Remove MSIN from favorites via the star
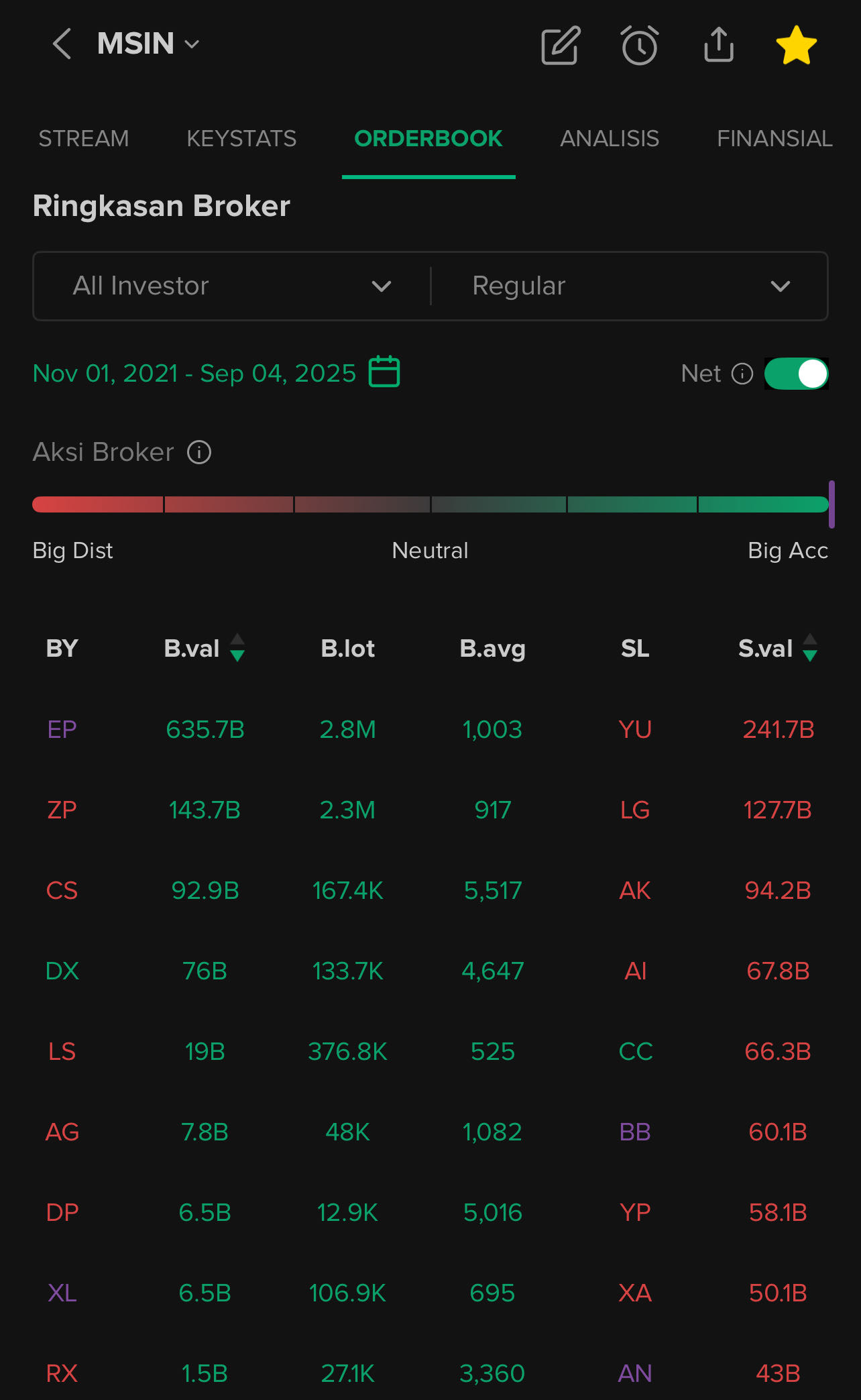Screen dimensions: 861x1400 [x=797, y=46]
